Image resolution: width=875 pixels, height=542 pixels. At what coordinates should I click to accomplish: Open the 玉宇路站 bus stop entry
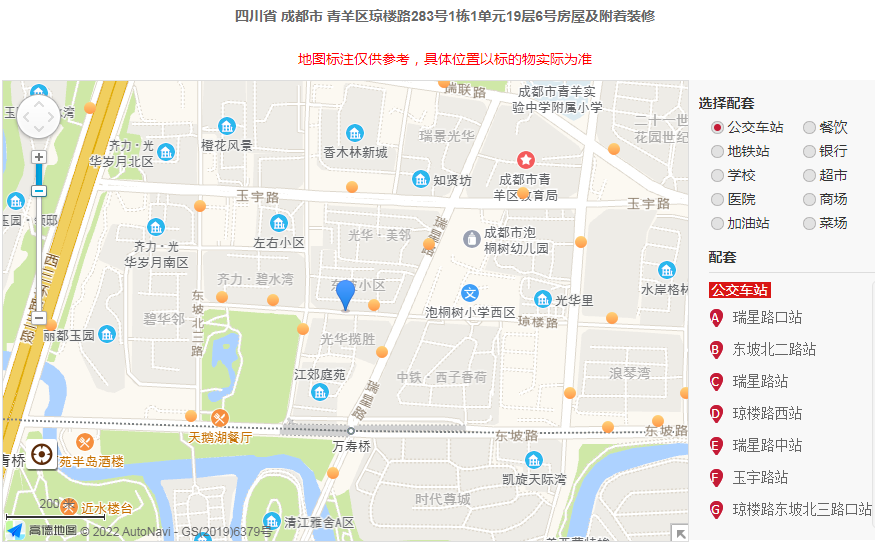click(x=759, y=478)
